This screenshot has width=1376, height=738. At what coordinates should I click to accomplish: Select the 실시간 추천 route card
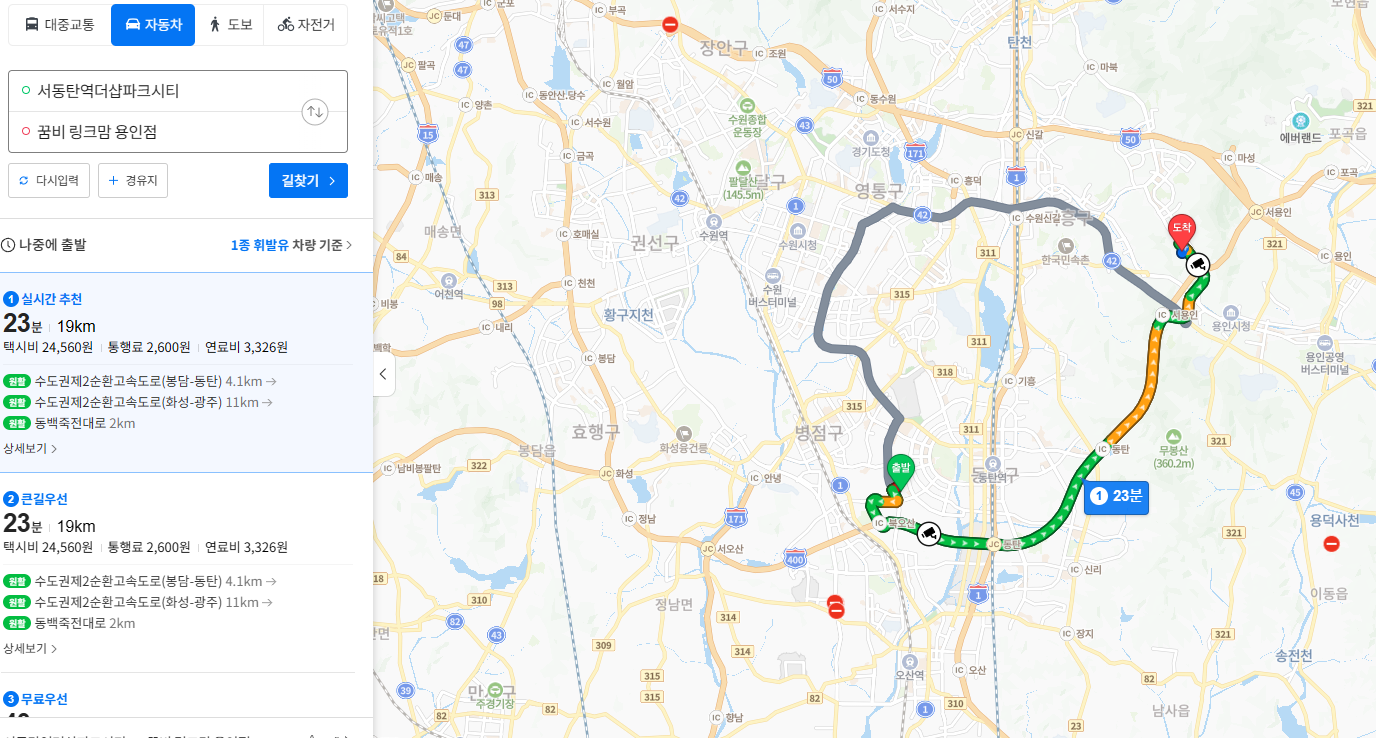click(186, 372)
